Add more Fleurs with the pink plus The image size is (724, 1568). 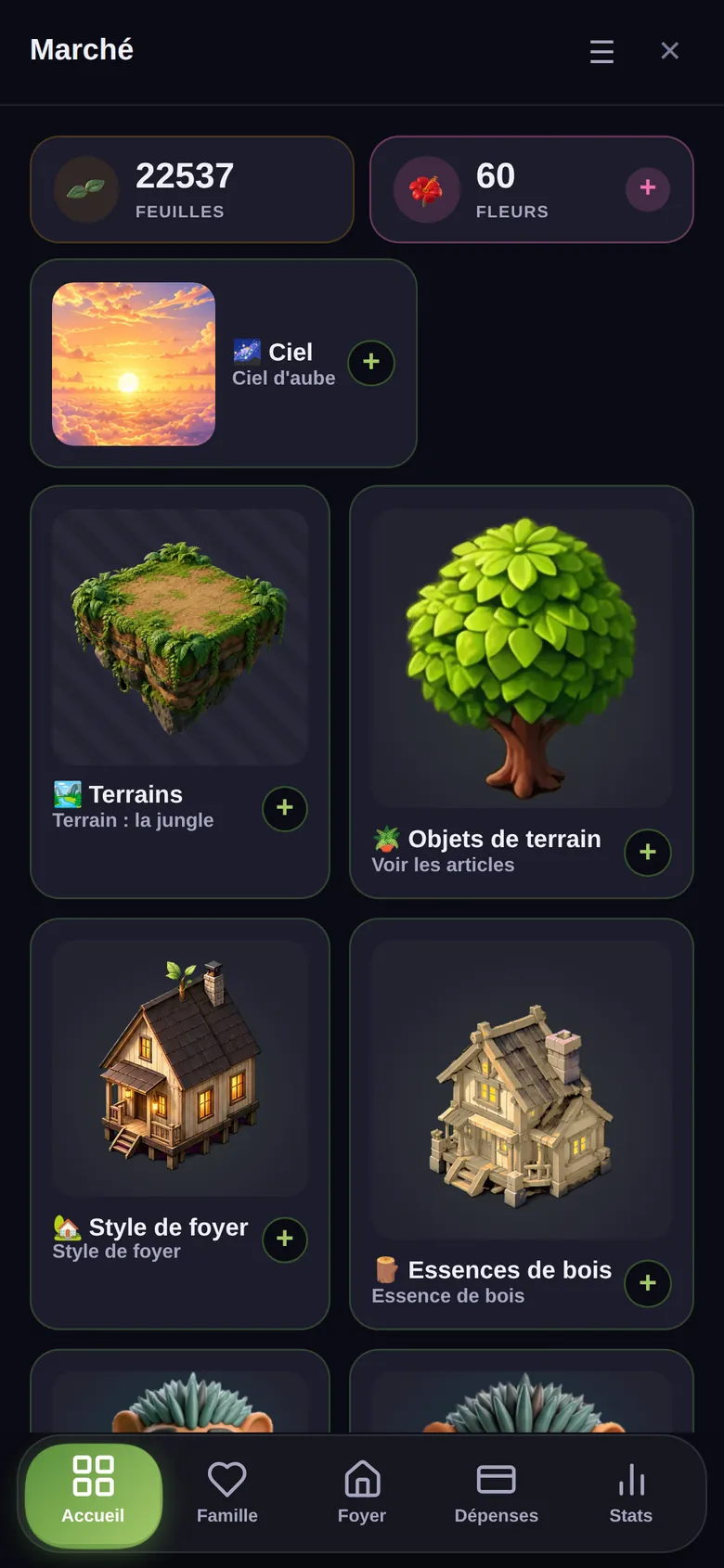tap(648, 188)
